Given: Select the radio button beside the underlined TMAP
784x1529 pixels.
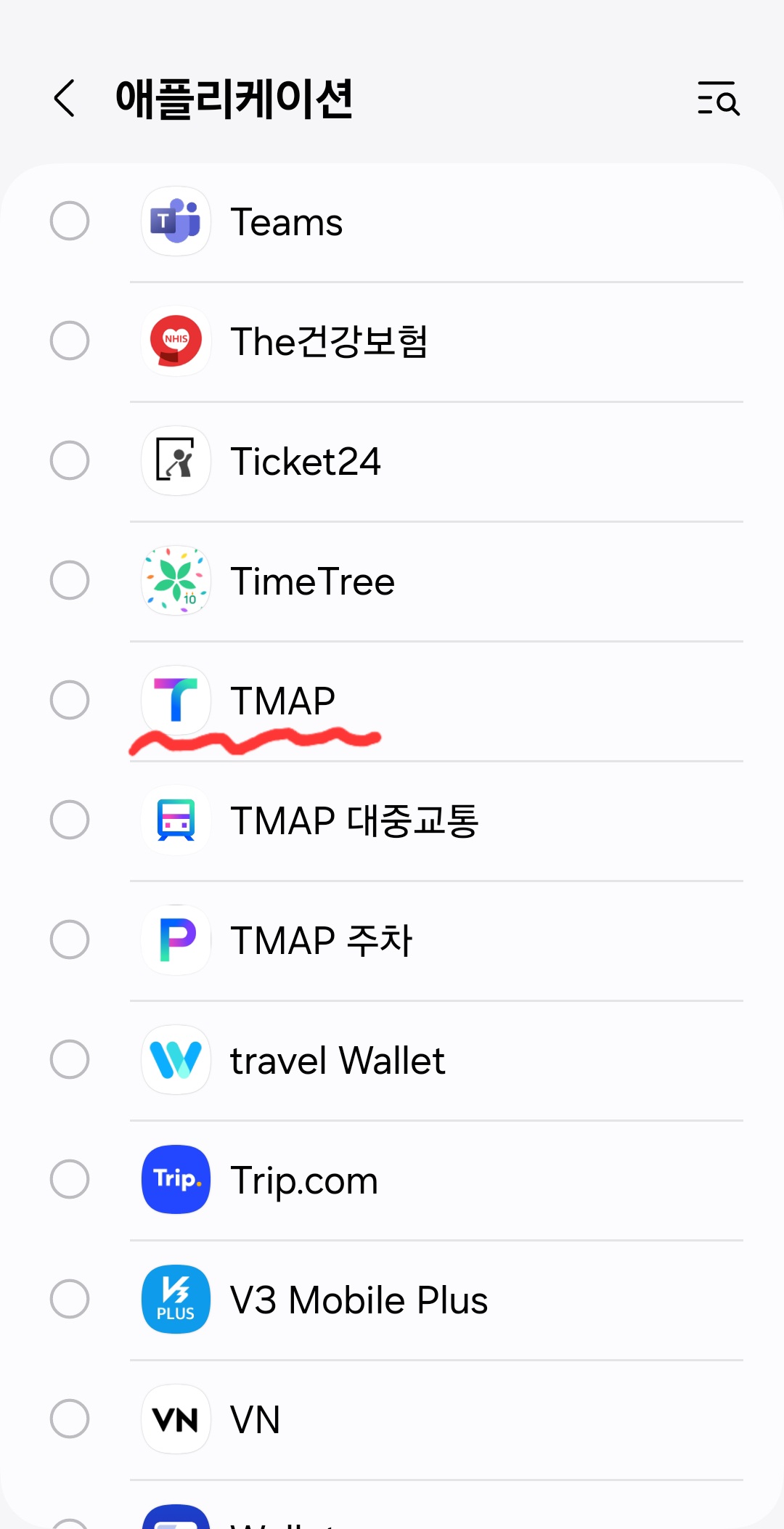Looking at the screenshot, I should [70, 700].
